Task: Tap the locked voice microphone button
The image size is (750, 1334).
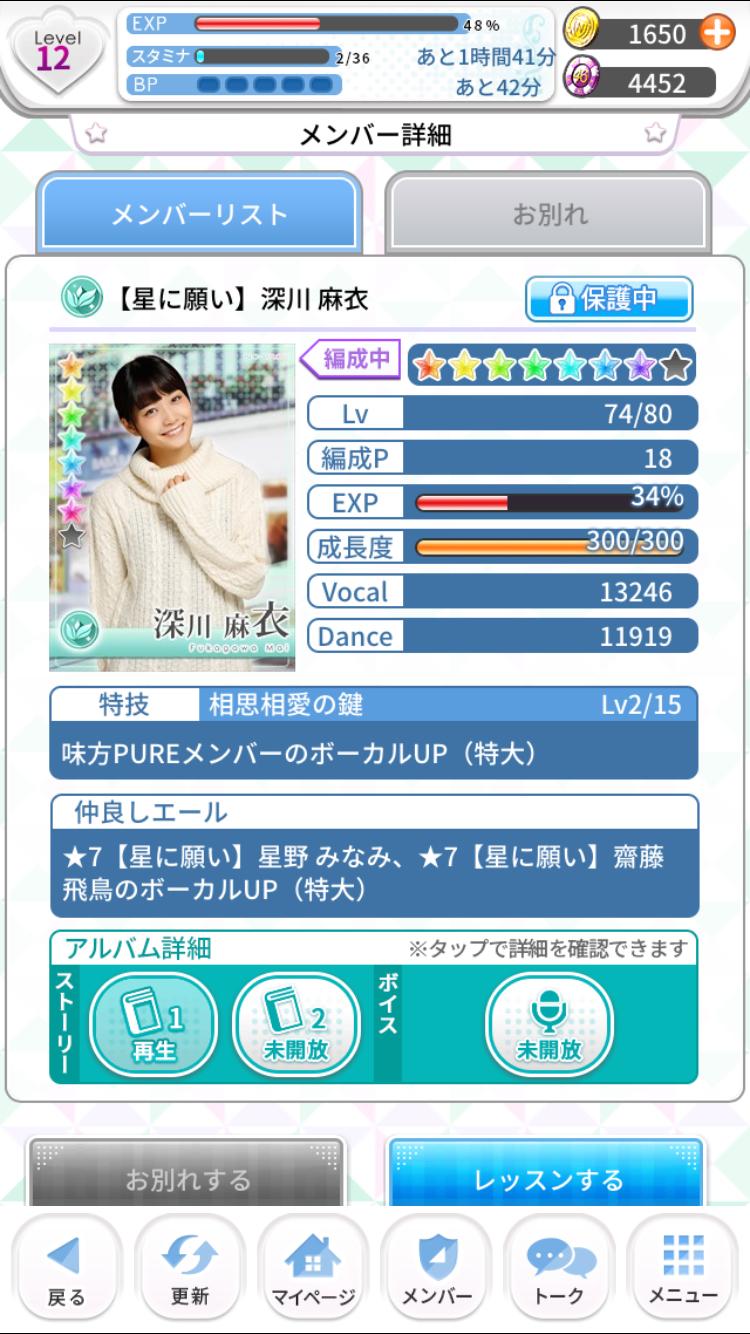Action: coord(549,1025)
